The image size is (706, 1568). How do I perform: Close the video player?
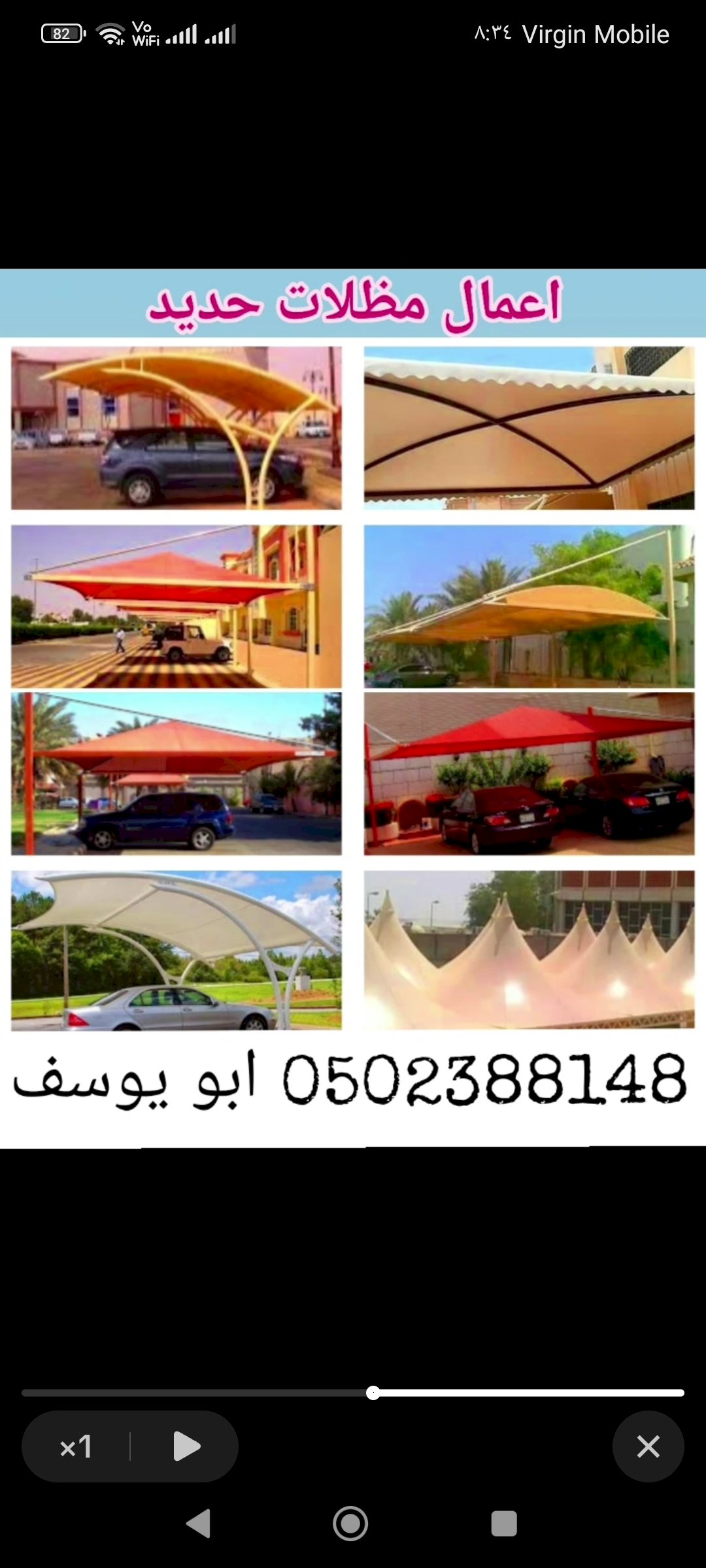pos(648,1446)
